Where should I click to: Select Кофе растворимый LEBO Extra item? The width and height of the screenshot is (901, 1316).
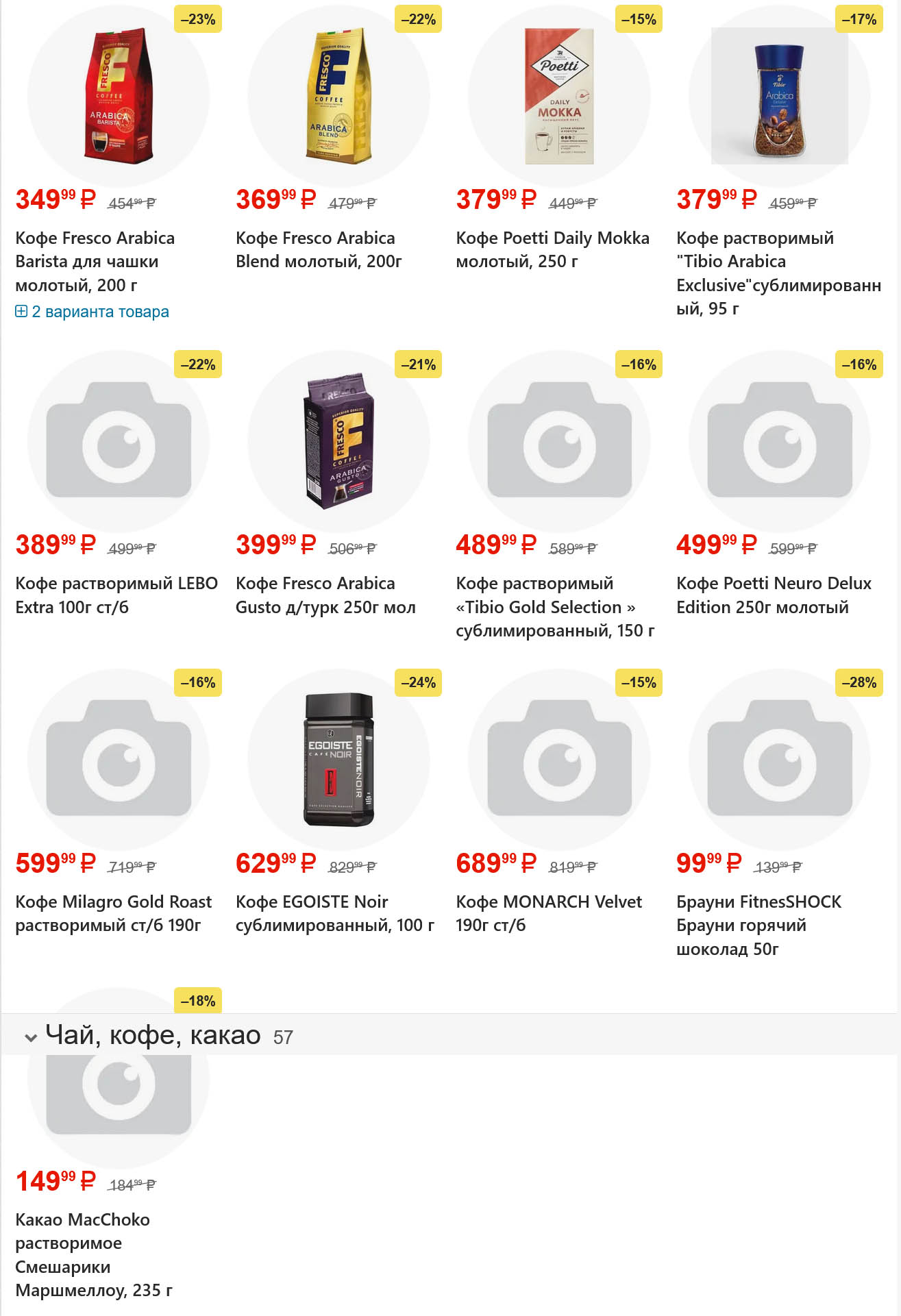pyautogui.click(x=116, y=595)
